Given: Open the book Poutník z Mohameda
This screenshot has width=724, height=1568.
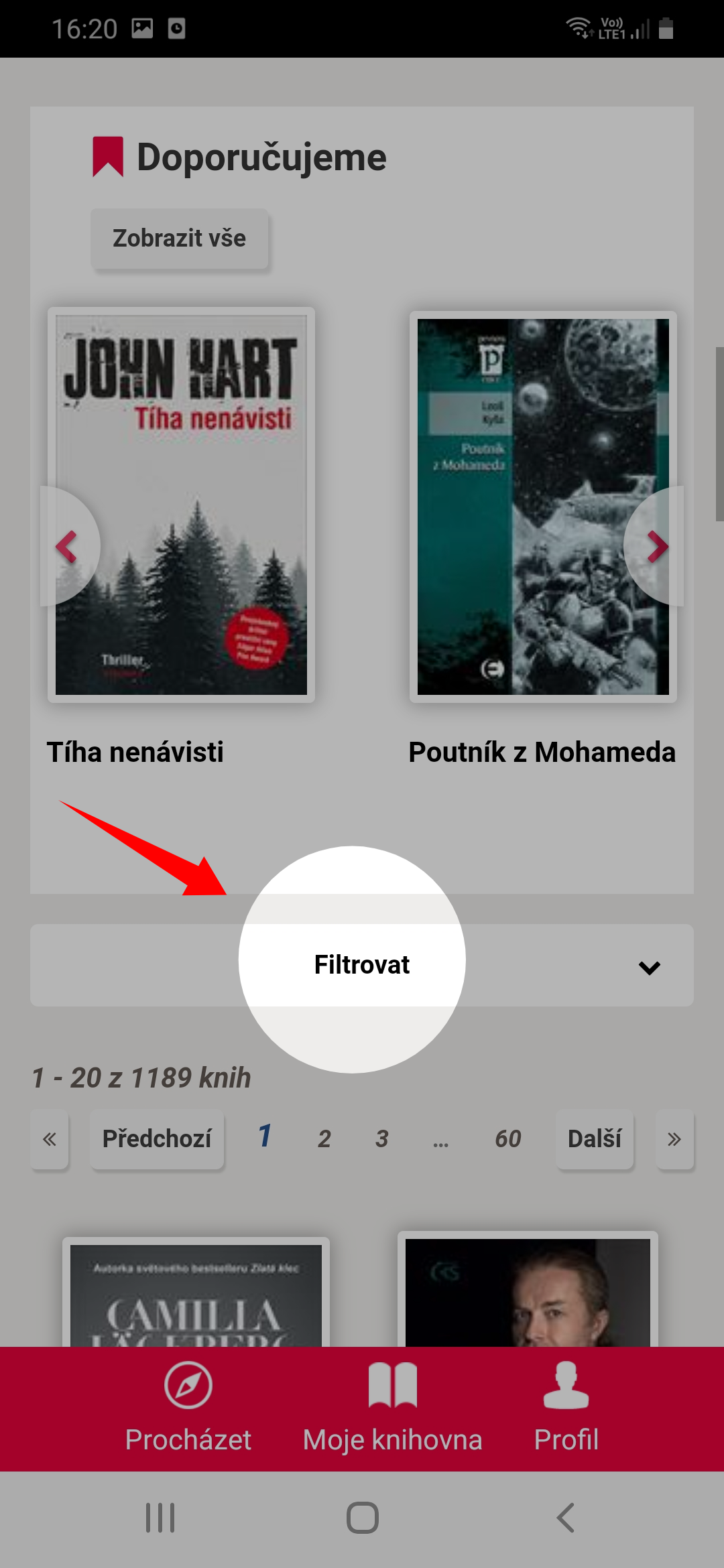Looking at the screenshot, I should click(x=543, y=506).
